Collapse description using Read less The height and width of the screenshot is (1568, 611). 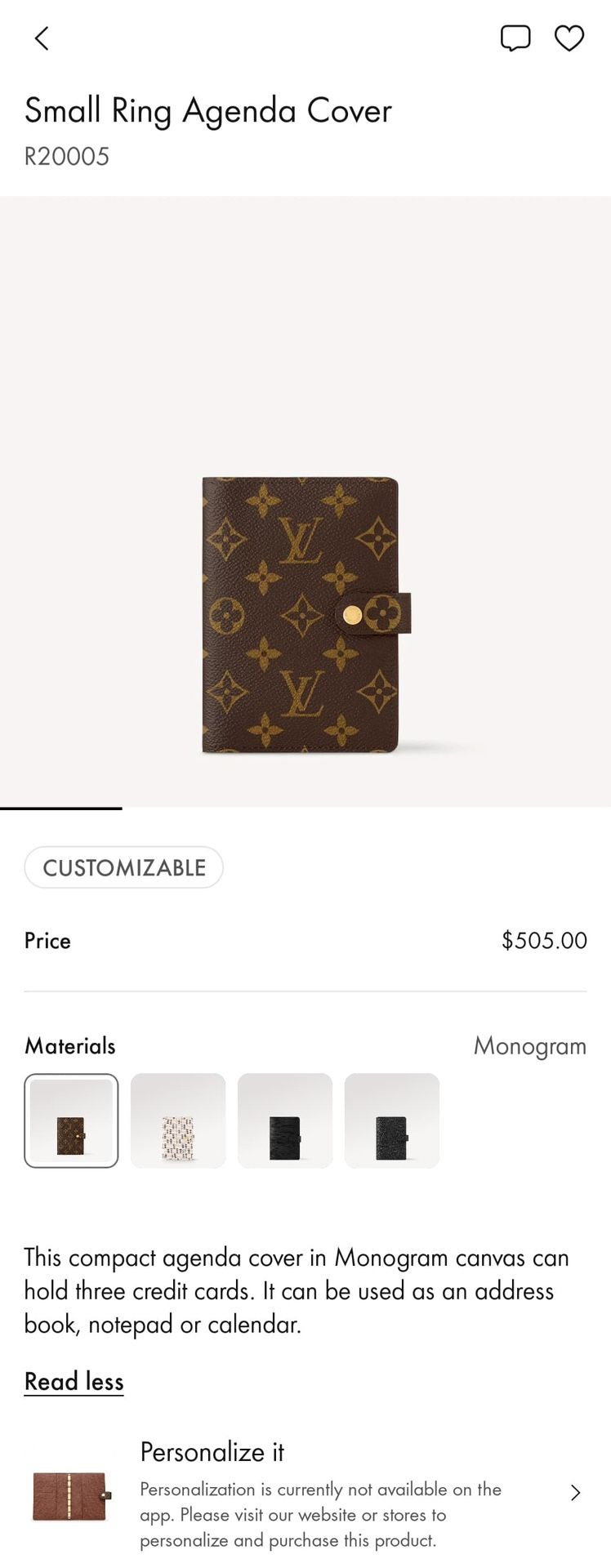pos(74,1381)
